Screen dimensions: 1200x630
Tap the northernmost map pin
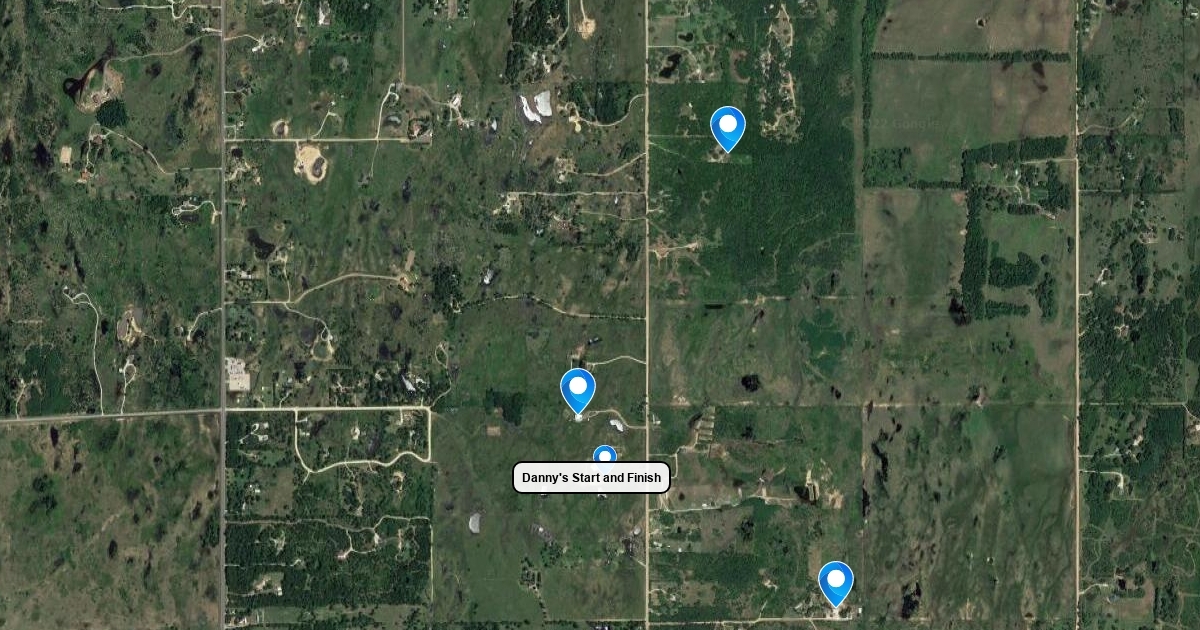pos(728,127)
